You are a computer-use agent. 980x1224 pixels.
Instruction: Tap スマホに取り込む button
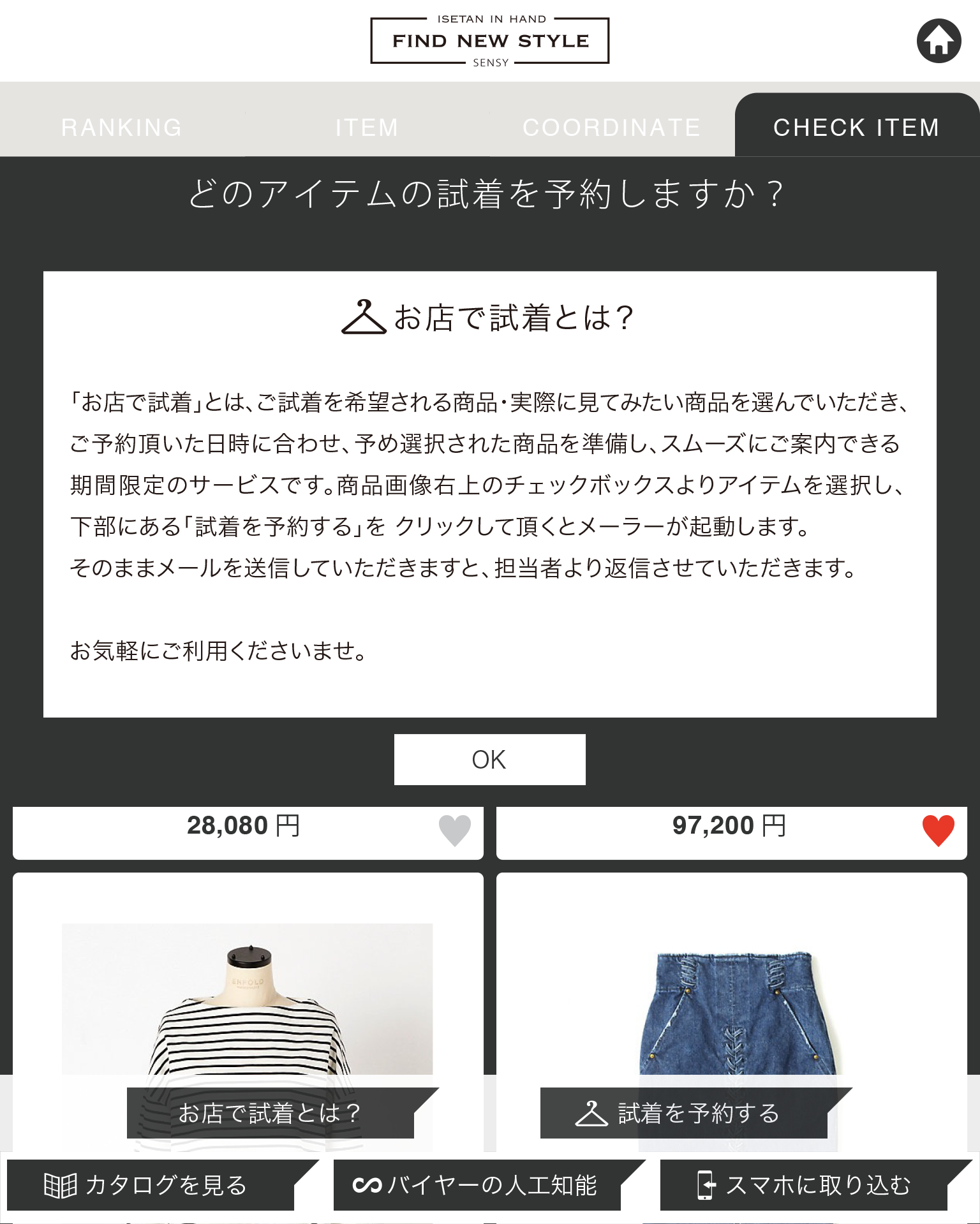pos(804,1185)
